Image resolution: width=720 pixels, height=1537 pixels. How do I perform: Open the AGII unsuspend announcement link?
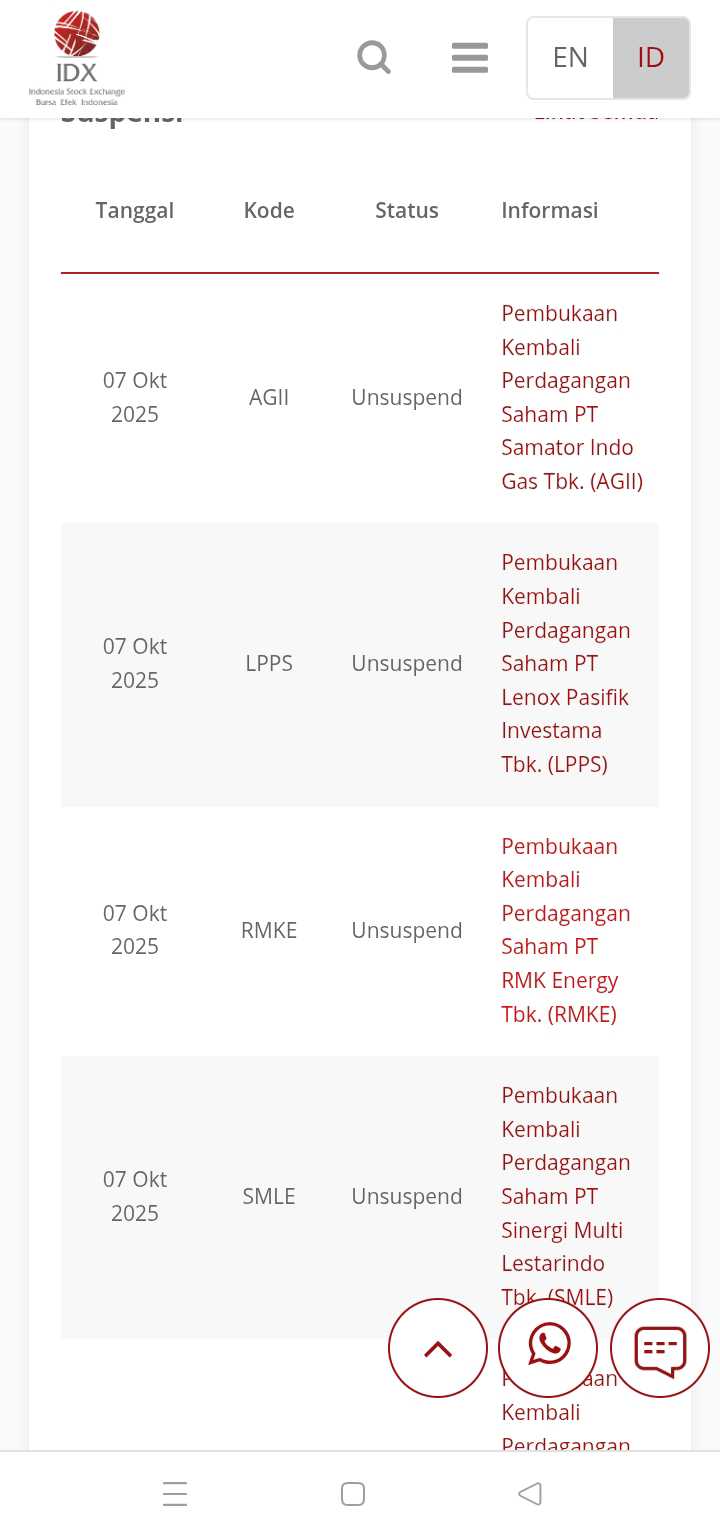pyautogui.click(x=571, y=397)
